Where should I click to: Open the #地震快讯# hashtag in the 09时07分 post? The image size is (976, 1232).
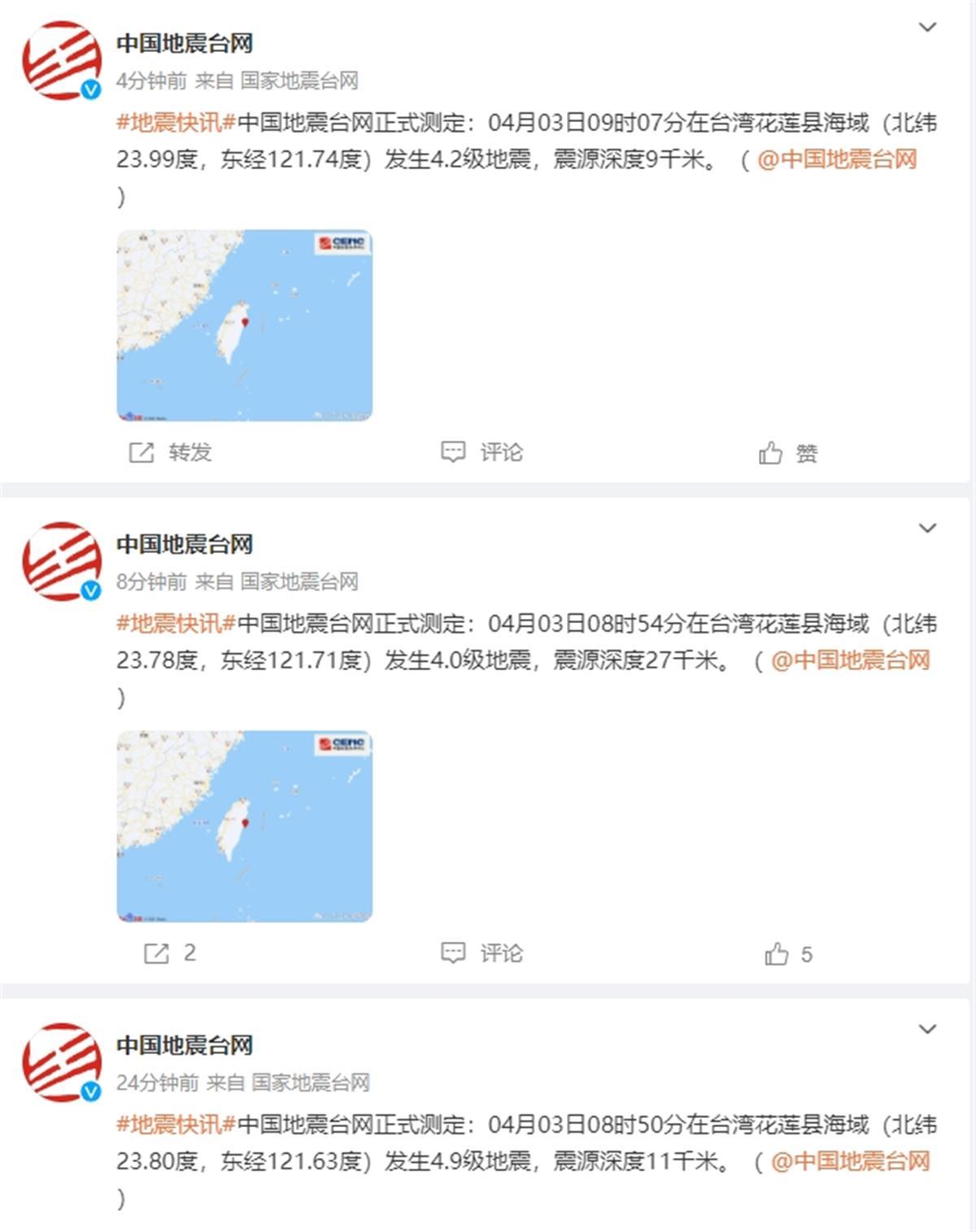(x=176, y=123)
